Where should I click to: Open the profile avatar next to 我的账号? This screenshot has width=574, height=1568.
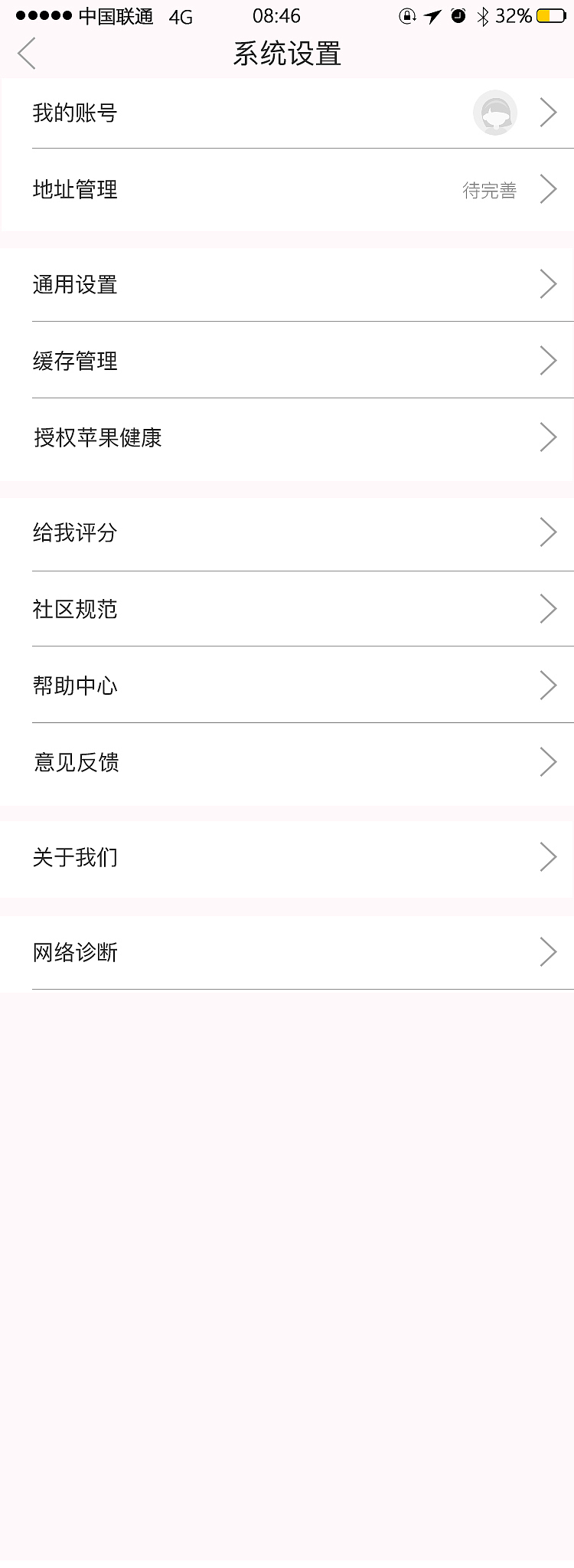click(495, 112)
